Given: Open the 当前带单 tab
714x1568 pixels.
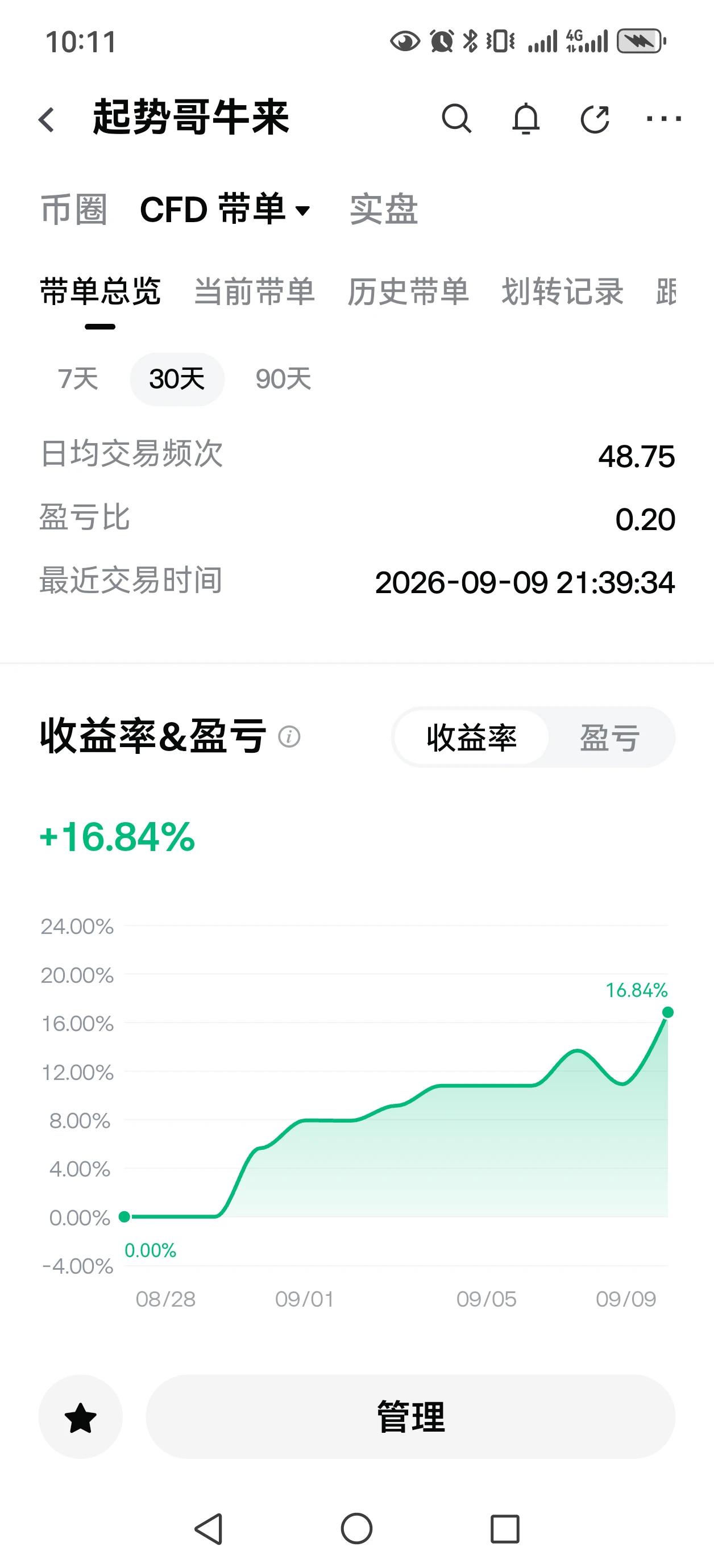Looking at the screenshot, I should [254, 291].
